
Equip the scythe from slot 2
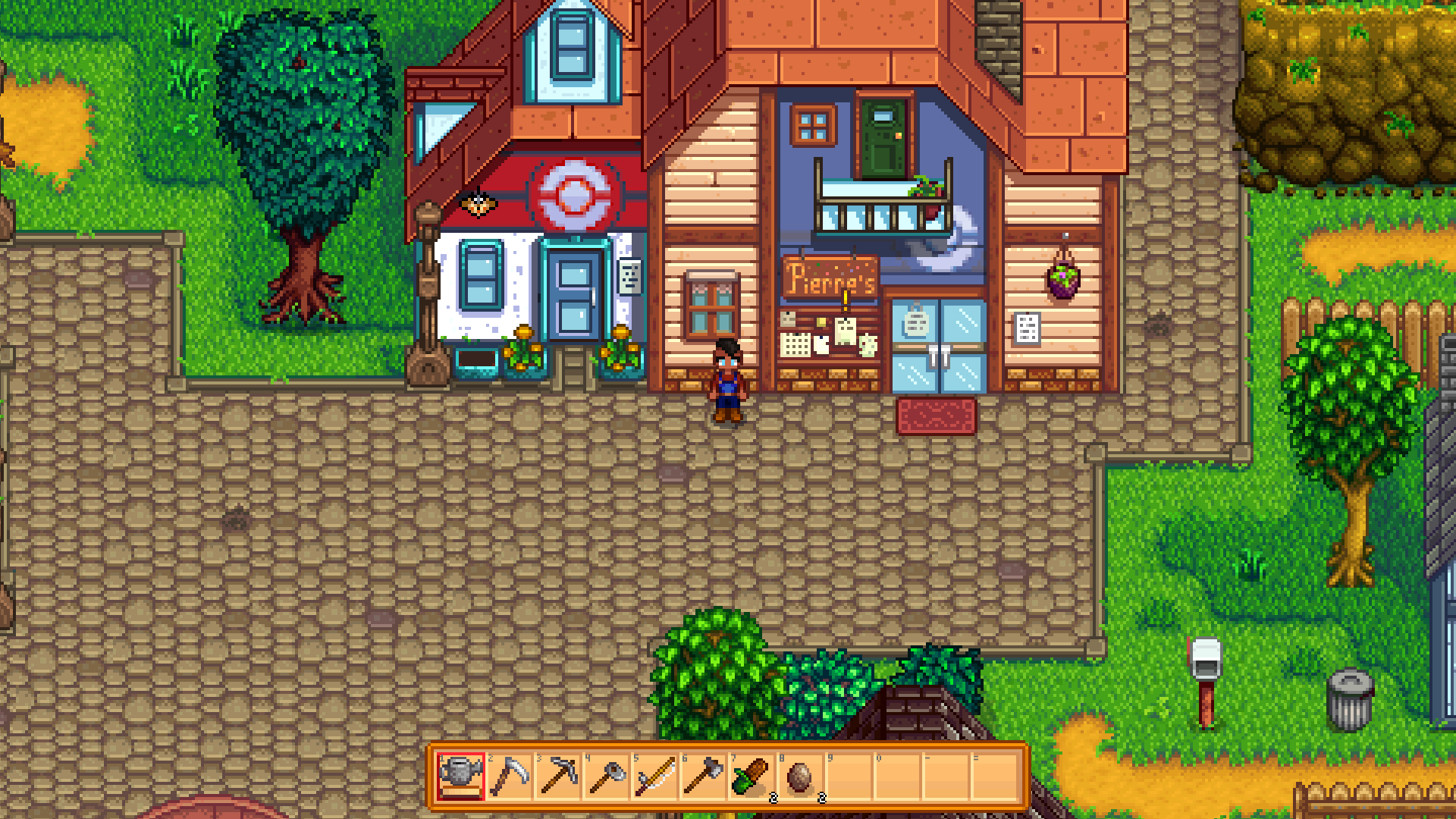[510, 776]
